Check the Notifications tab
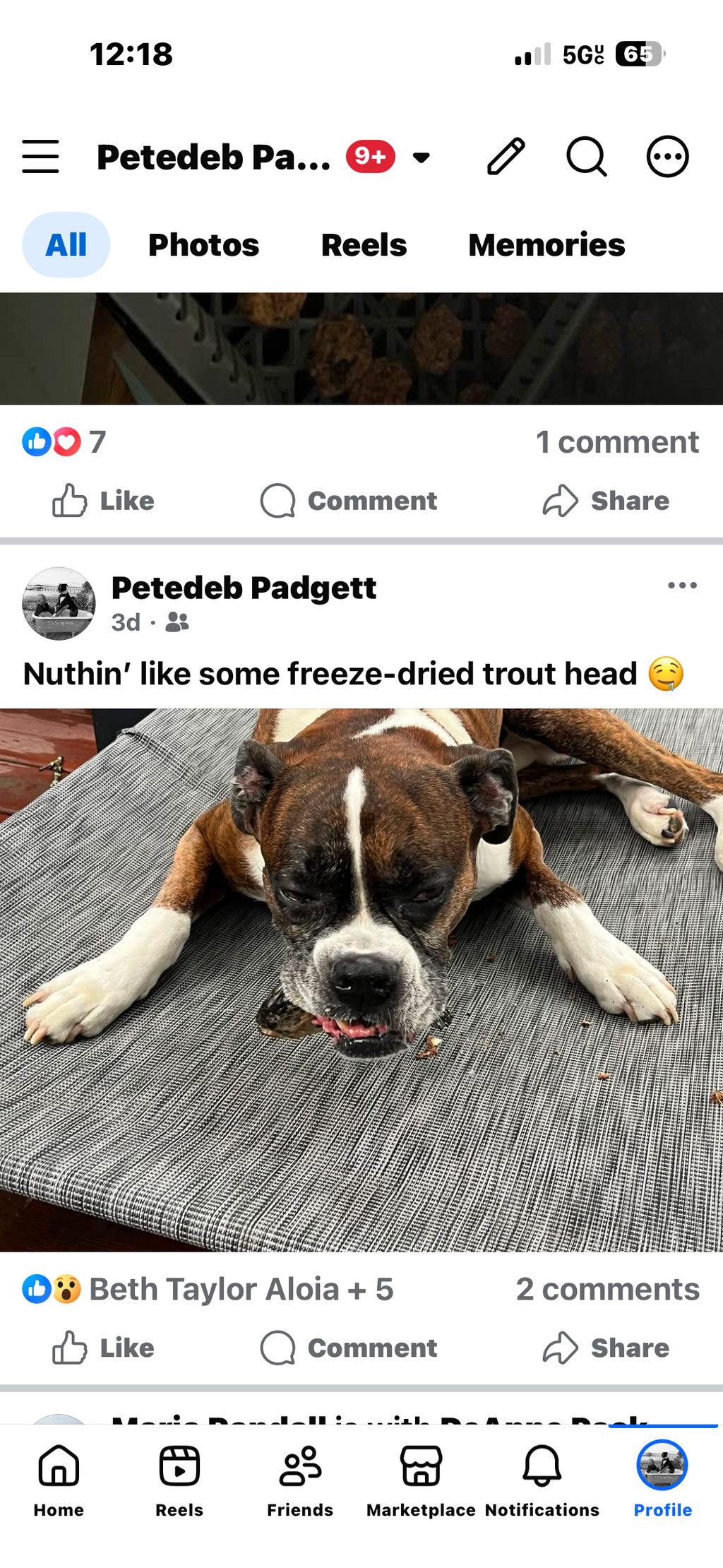The width and height of the screenshot is (723, 1568). click(542, 1480)
